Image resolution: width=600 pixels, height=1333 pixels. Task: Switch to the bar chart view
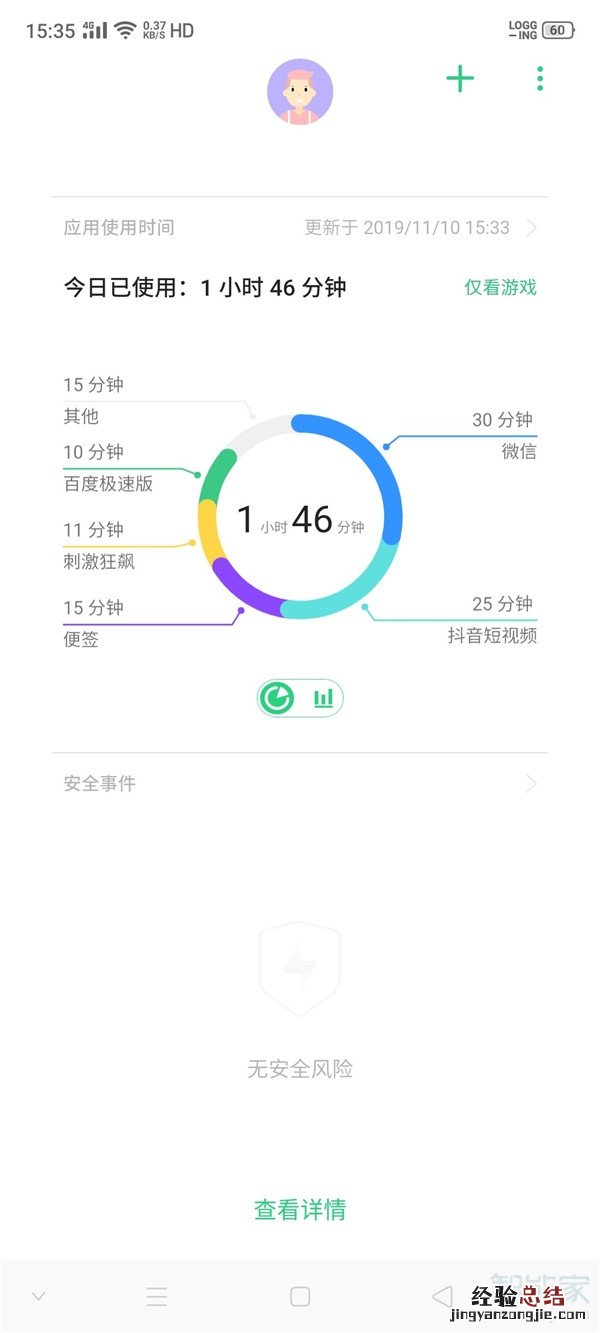(323, 698)
